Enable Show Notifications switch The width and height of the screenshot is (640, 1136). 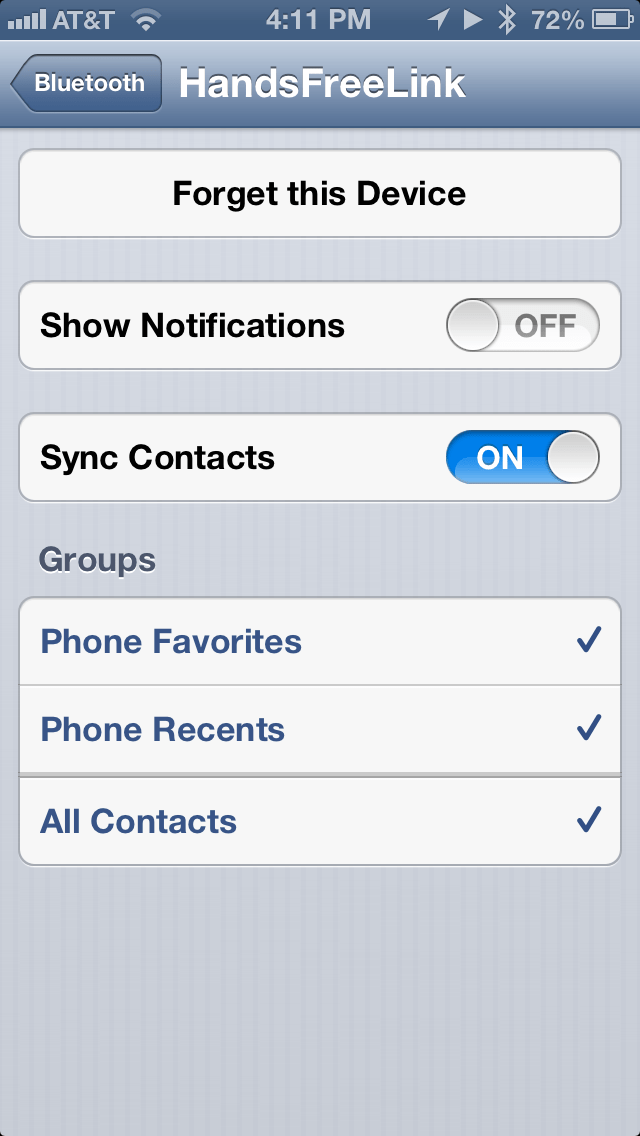pyautogui.click(x=522, y=326)
